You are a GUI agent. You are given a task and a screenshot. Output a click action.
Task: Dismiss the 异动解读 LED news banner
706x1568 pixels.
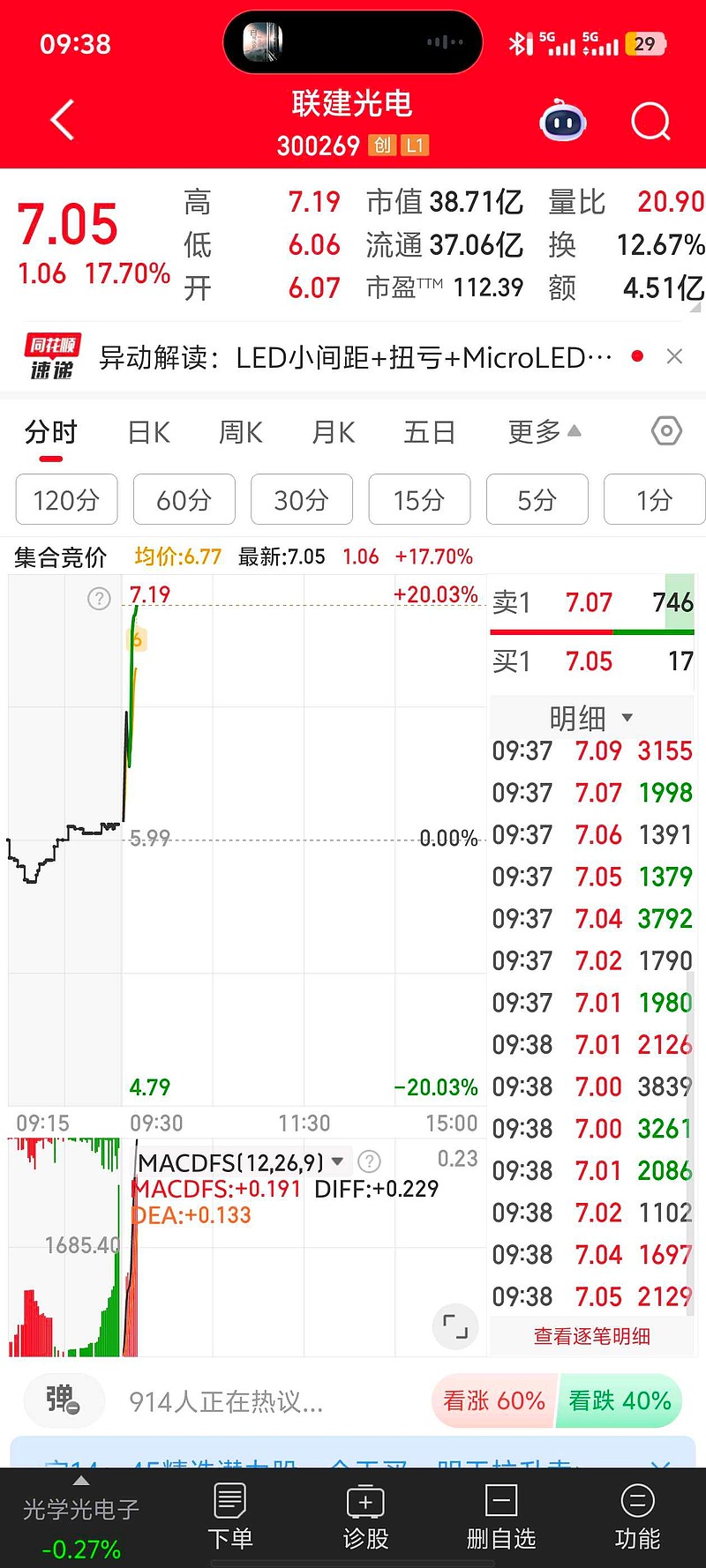(675, 356)
